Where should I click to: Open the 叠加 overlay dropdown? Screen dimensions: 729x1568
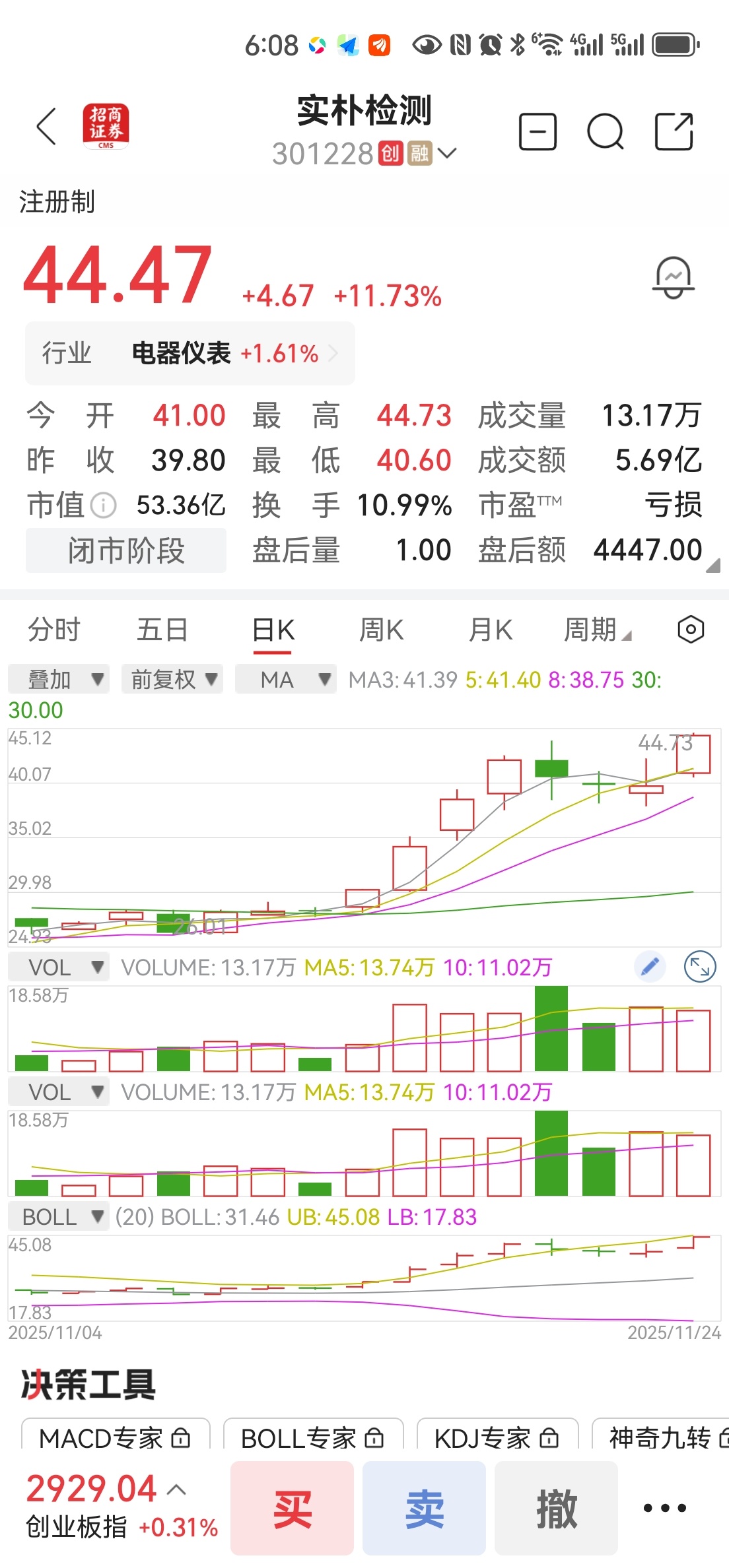pyautogui.click(x=59, y=679)
